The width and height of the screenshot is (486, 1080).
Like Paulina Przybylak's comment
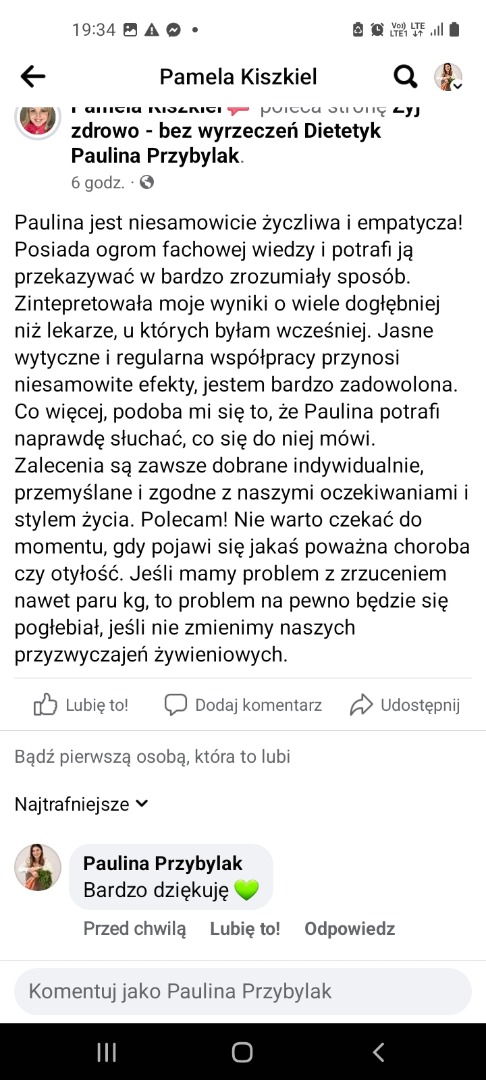click(x=245, y=928)
